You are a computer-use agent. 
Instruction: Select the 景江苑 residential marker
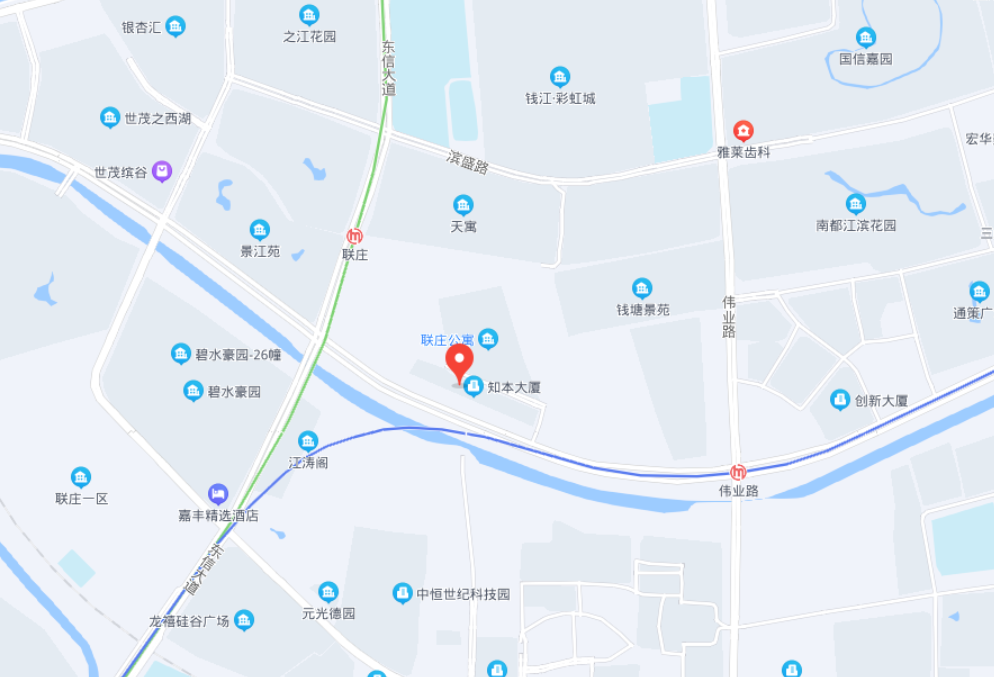pyautogui.click(x=260, y=230)
